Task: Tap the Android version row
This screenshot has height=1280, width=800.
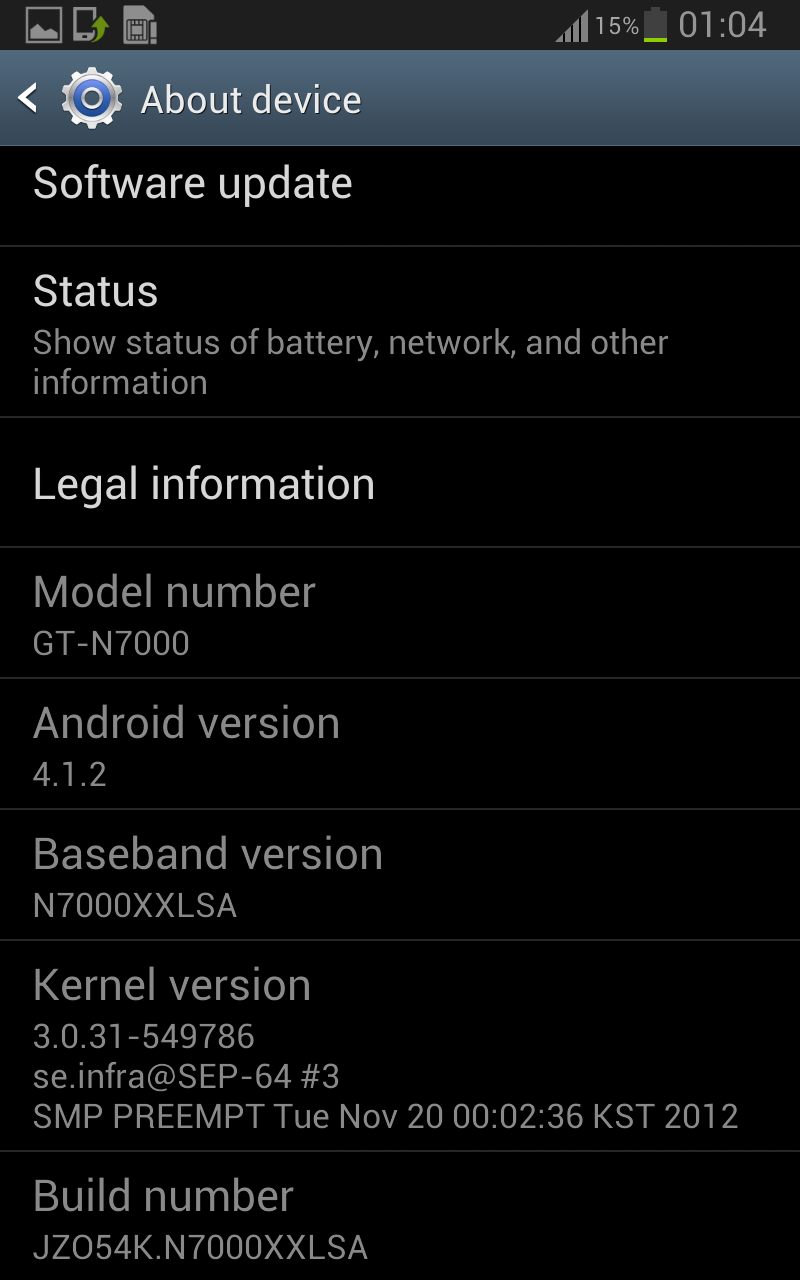Action: 400,745
